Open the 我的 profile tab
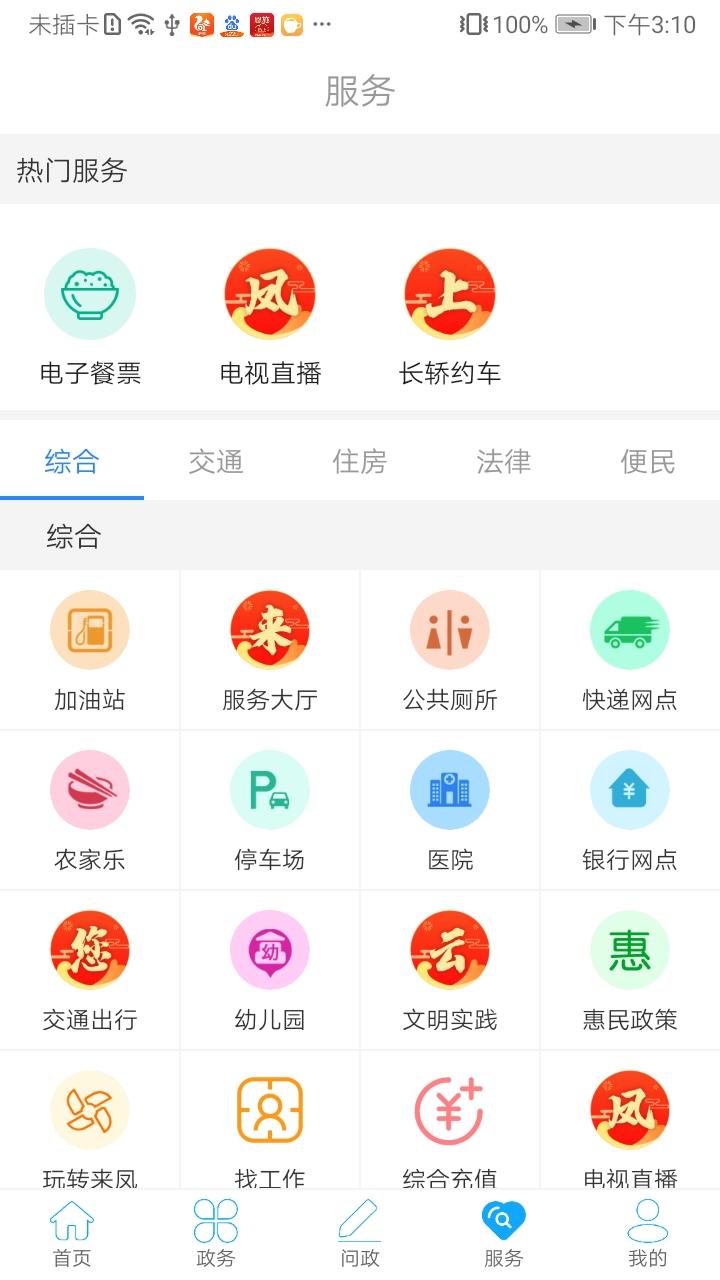 (648, 1234)
